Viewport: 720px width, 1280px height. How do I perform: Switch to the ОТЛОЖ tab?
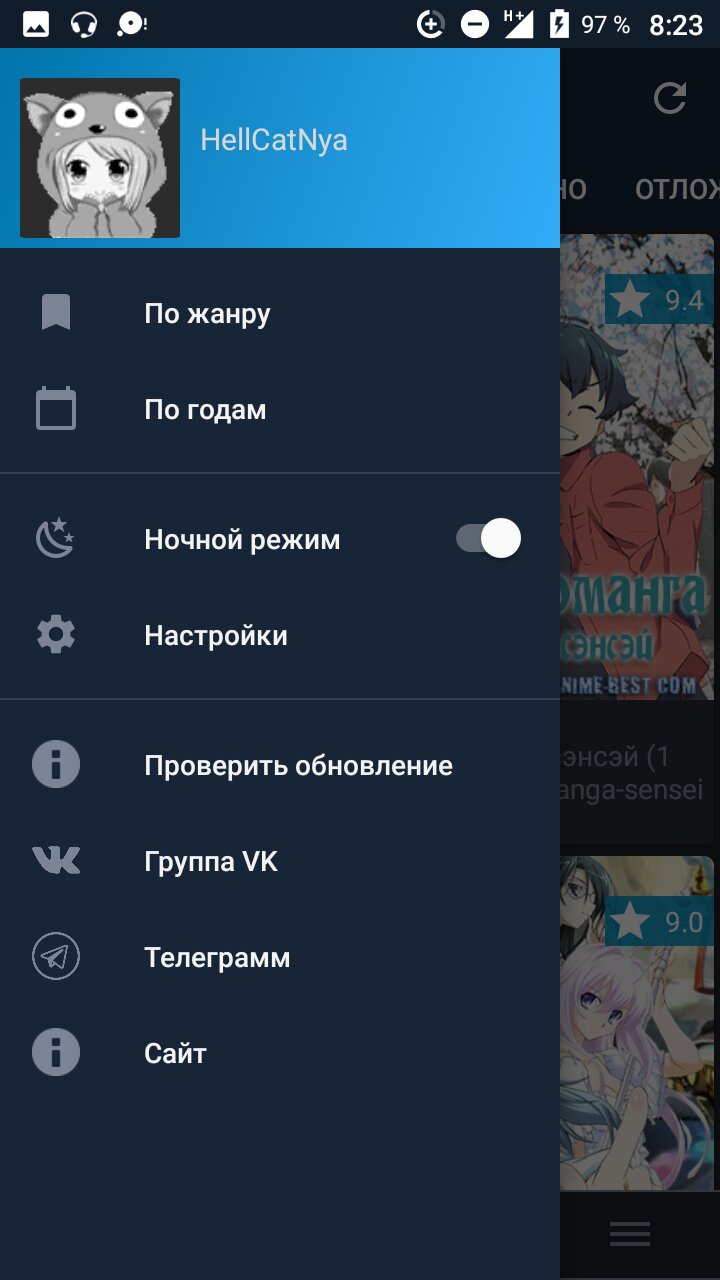point(677,189)
